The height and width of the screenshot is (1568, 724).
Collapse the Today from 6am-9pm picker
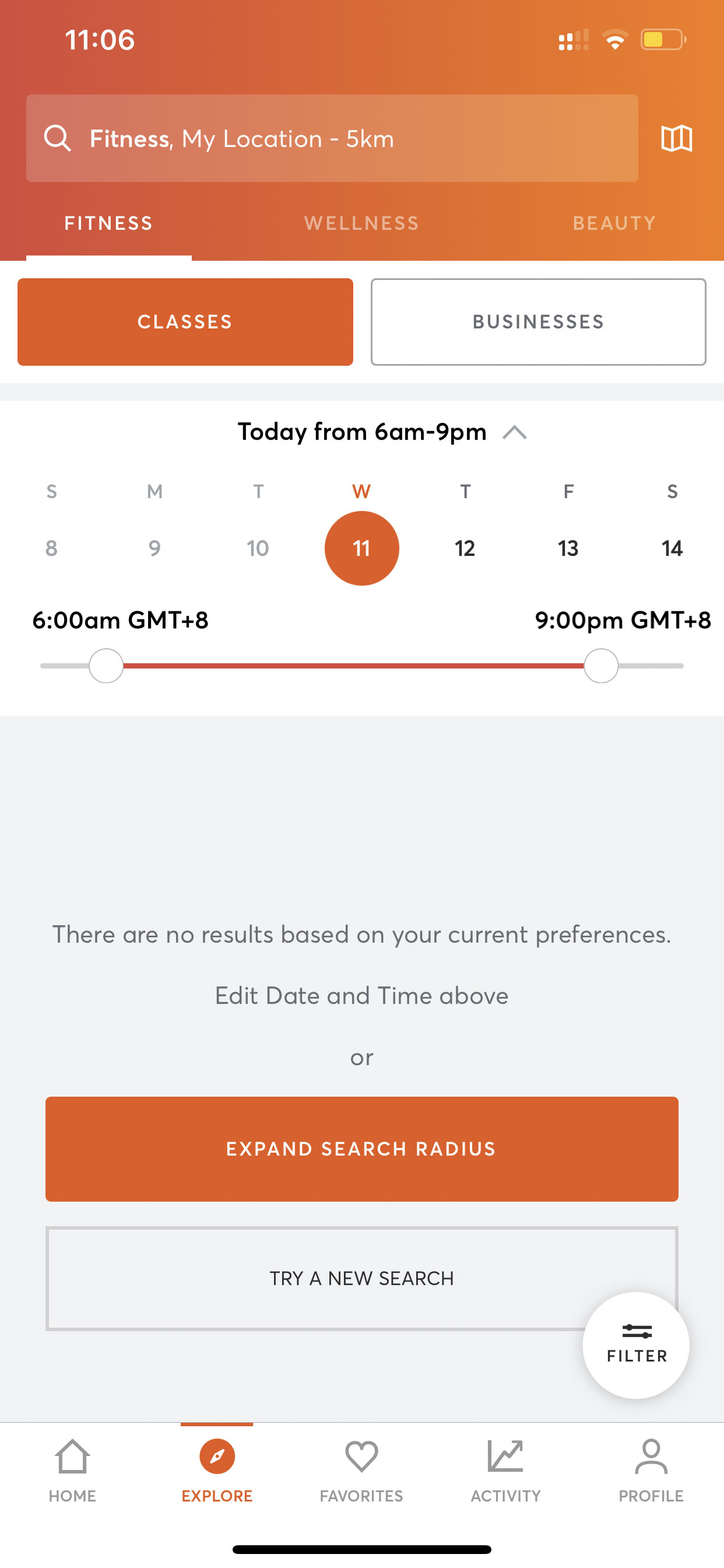514,432
